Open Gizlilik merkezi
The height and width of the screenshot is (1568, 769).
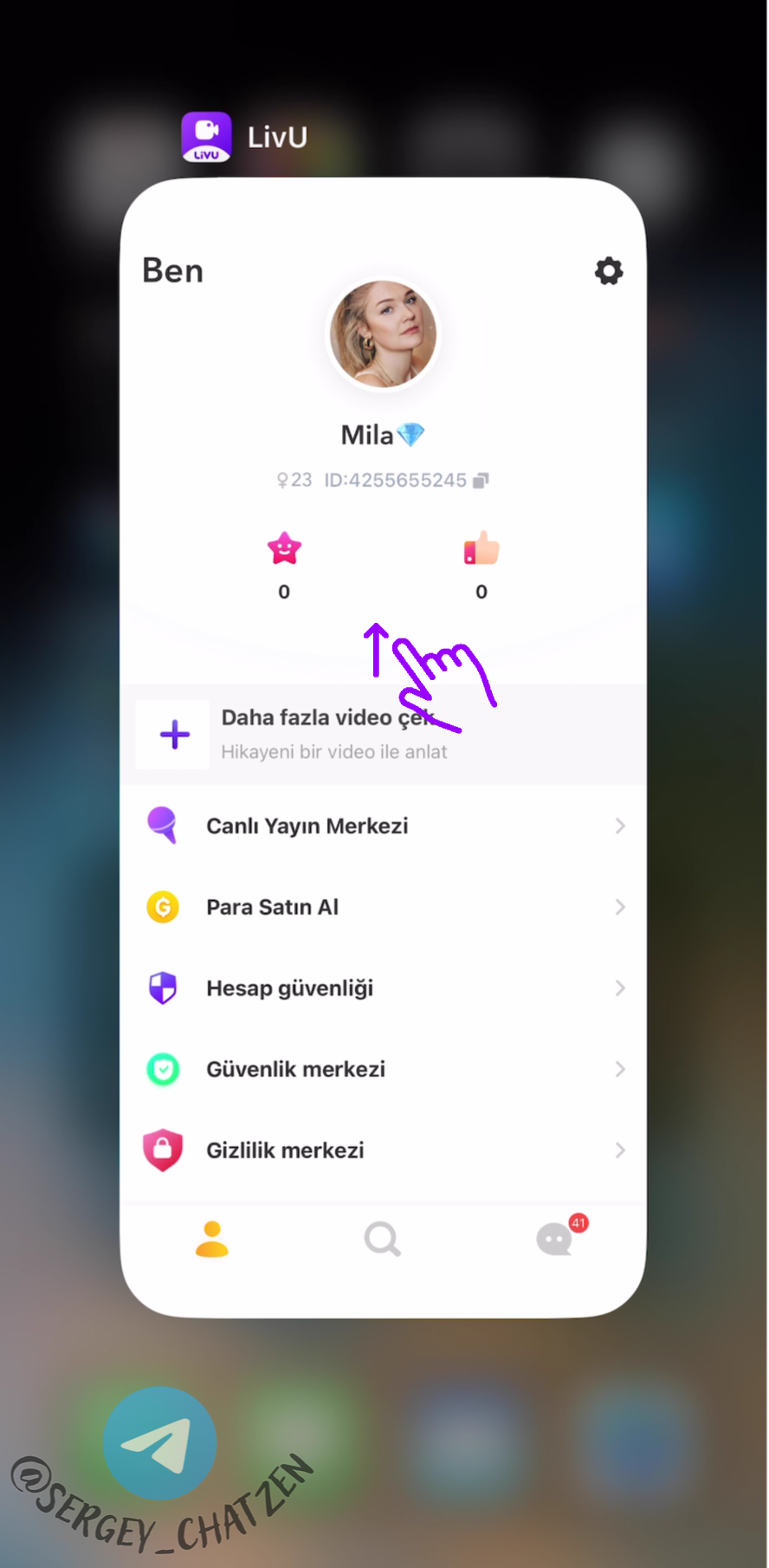(383, 1150)
